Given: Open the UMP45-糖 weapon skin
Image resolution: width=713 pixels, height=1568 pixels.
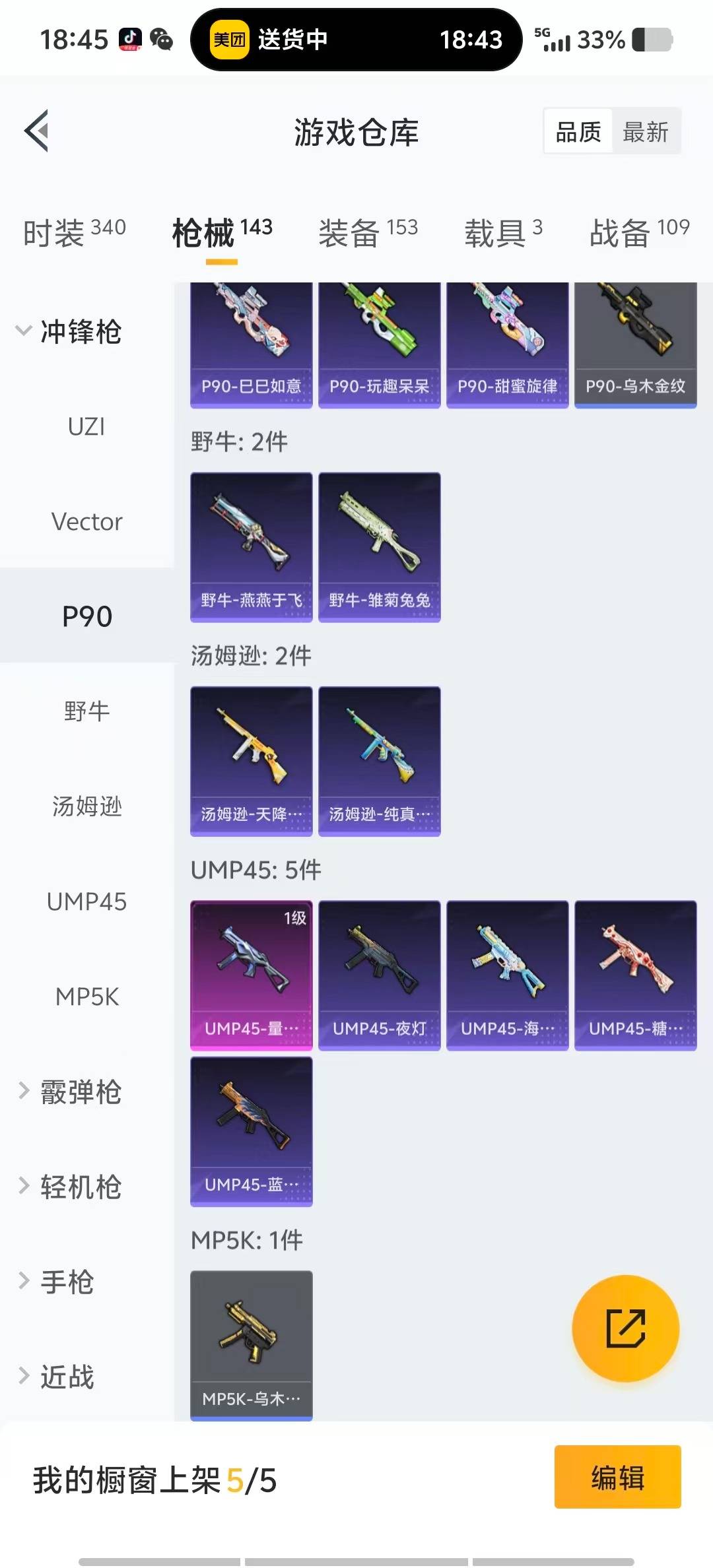Looking at the screenshot, I should 635,970.
